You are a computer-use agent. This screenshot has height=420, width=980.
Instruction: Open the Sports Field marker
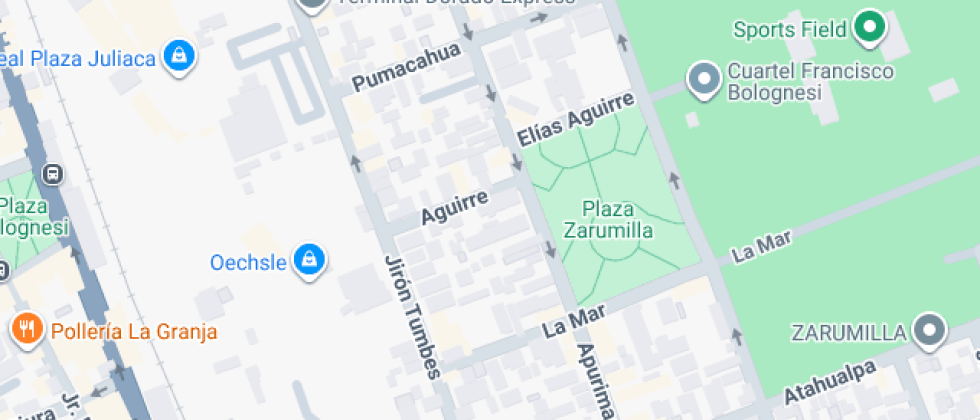[871, 28]
